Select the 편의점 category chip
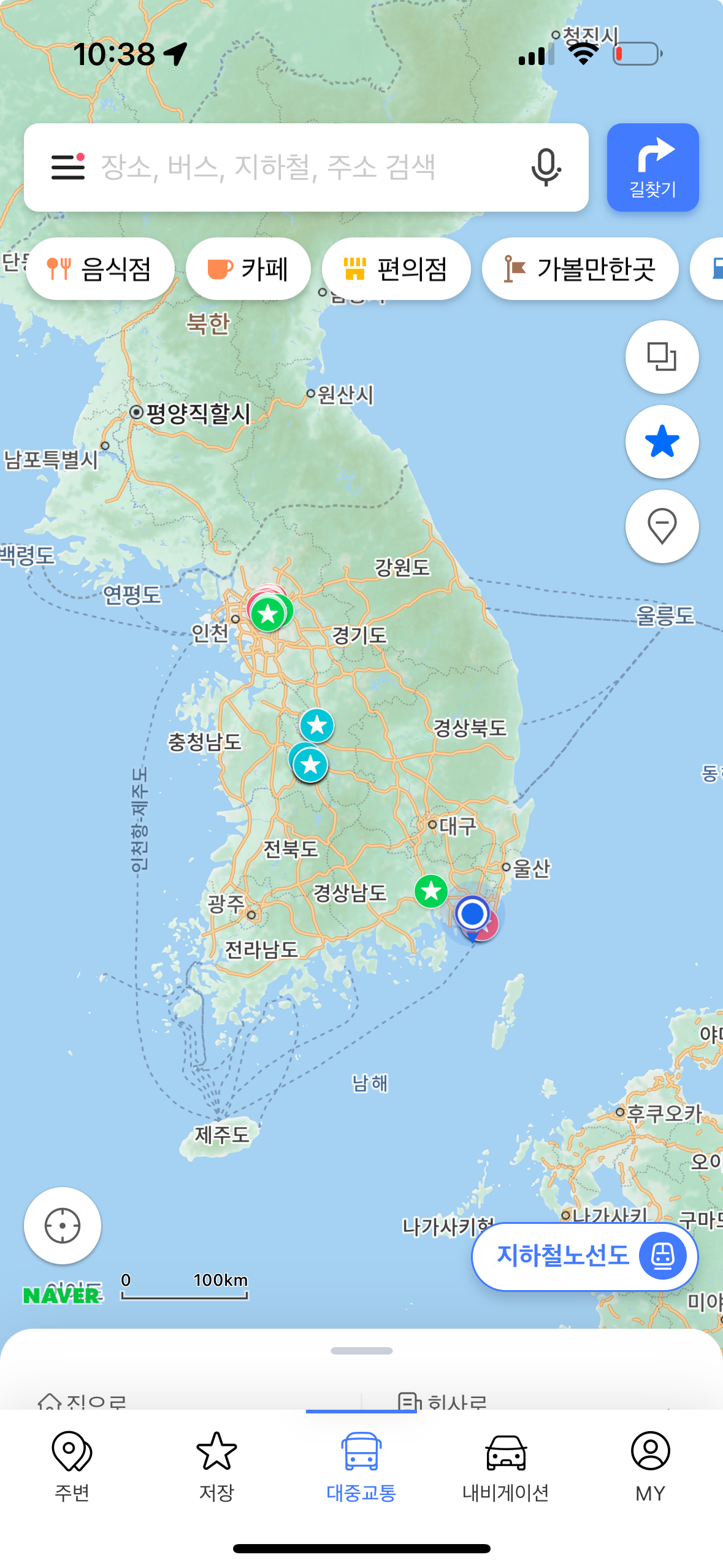The height and width of the screenshot is (1568, 723). (x=396, y=269)
